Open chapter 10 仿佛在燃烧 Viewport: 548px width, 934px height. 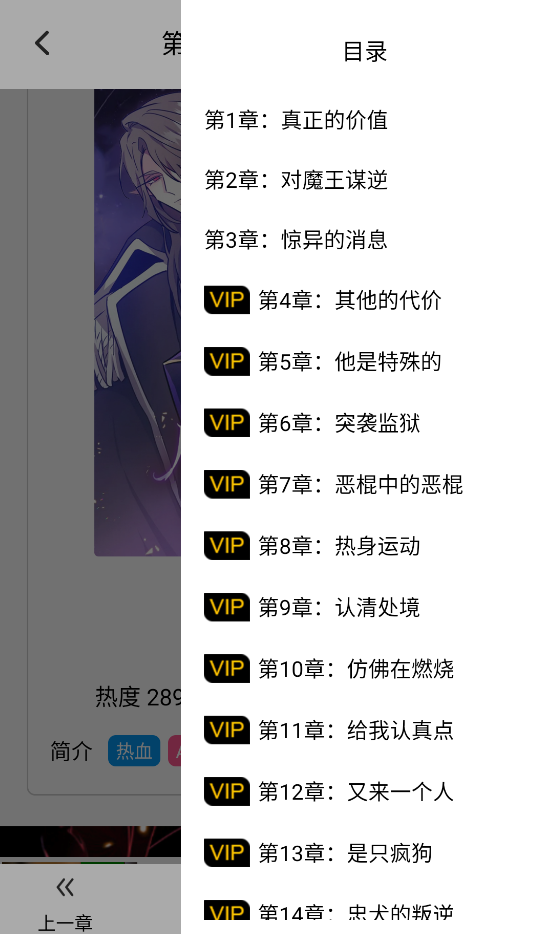364,668
